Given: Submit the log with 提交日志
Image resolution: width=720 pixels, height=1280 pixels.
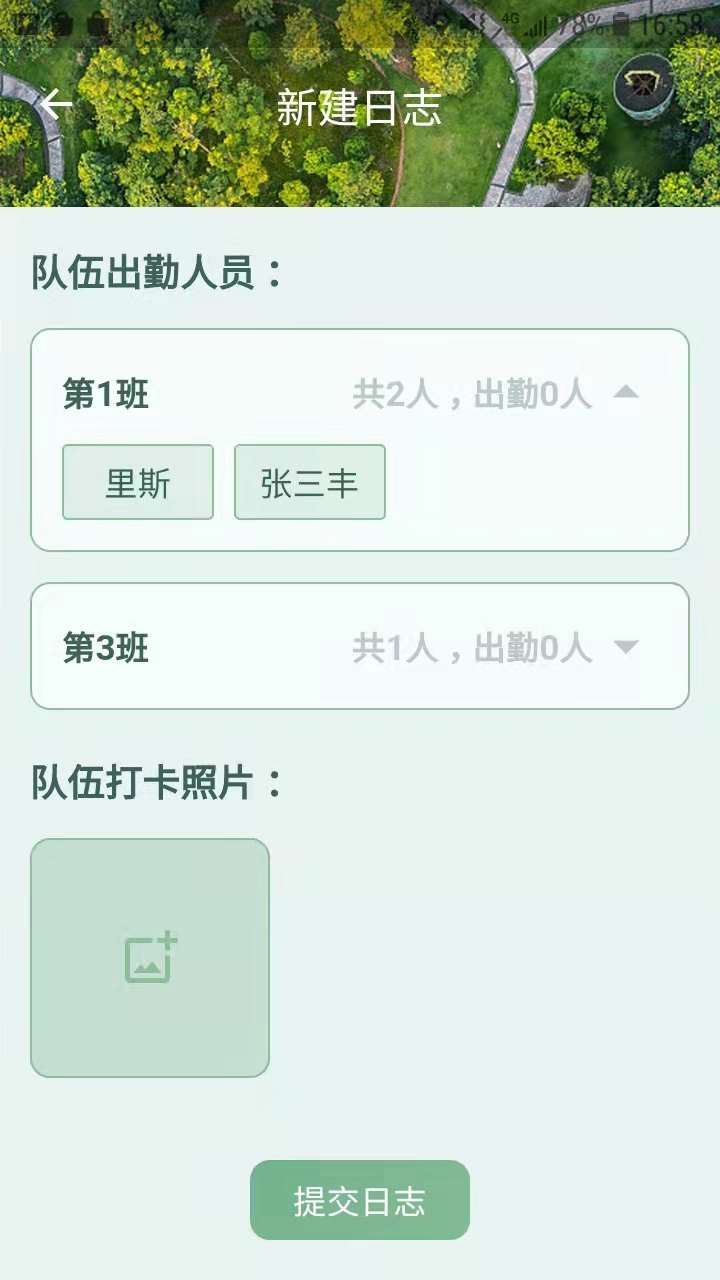Looking at the screenshot, I should (x=359, y=1200).
